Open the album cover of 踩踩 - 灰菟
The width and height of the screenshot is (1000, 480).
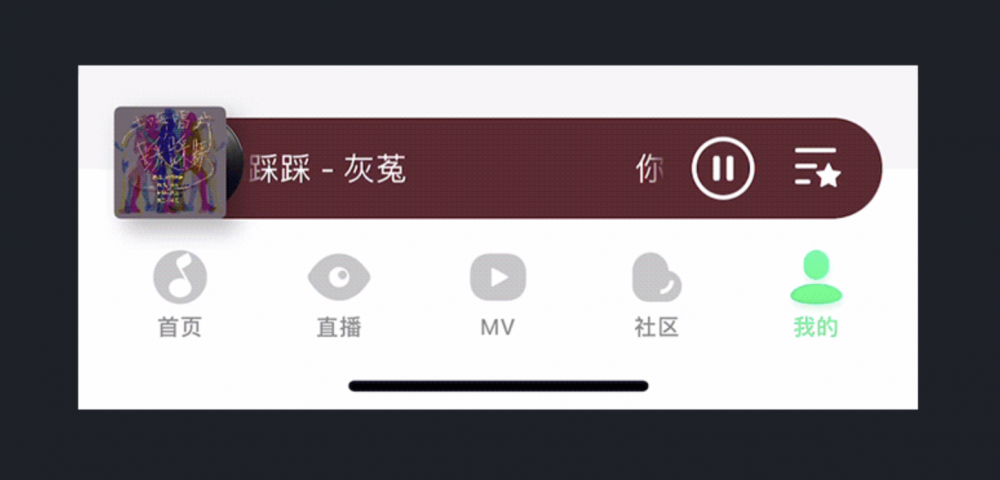click(x=170, y=162)
